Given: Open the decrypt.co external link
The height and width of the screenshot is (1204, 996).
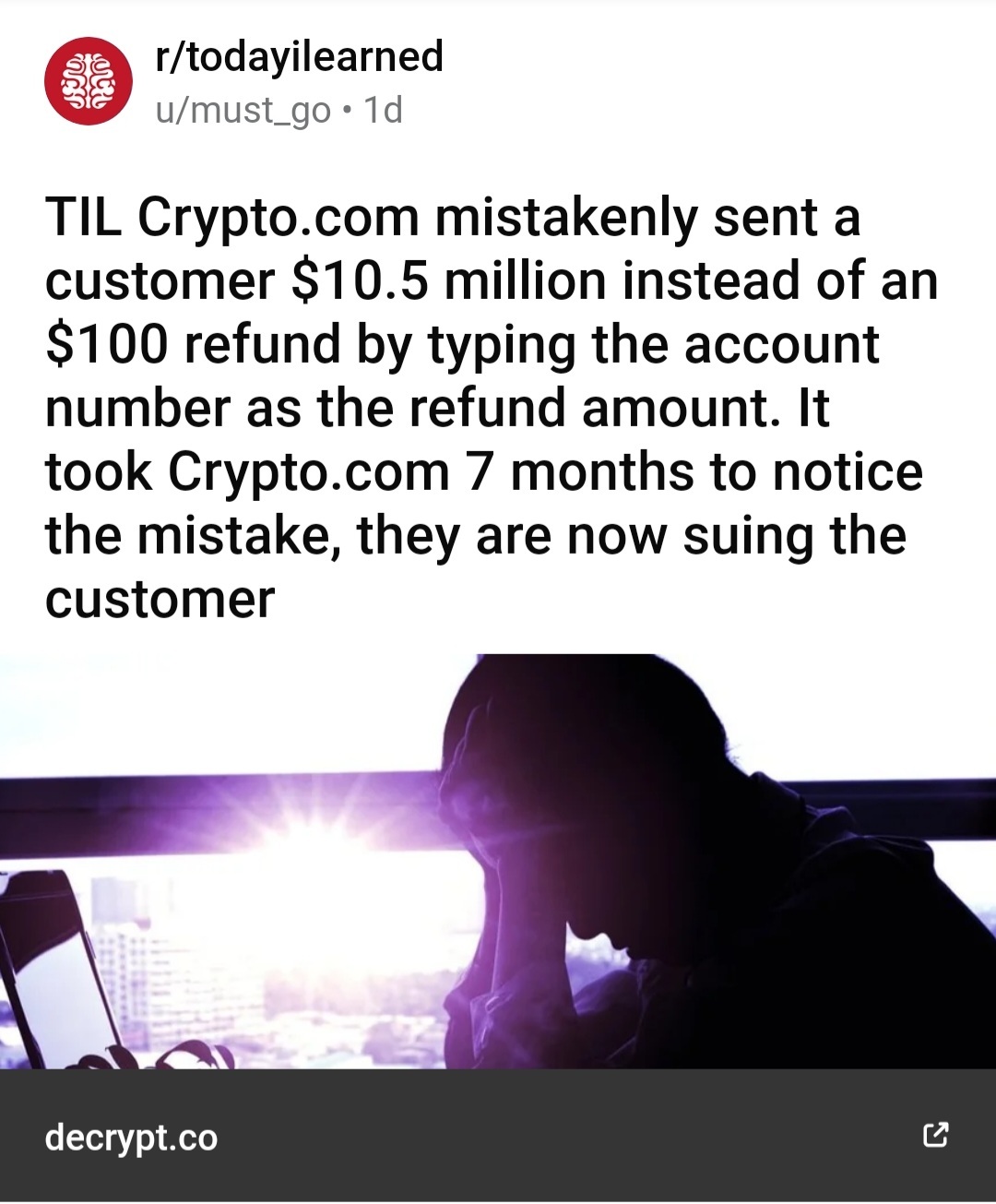Looking at the screenshot, I should [x=131, y=1137].
